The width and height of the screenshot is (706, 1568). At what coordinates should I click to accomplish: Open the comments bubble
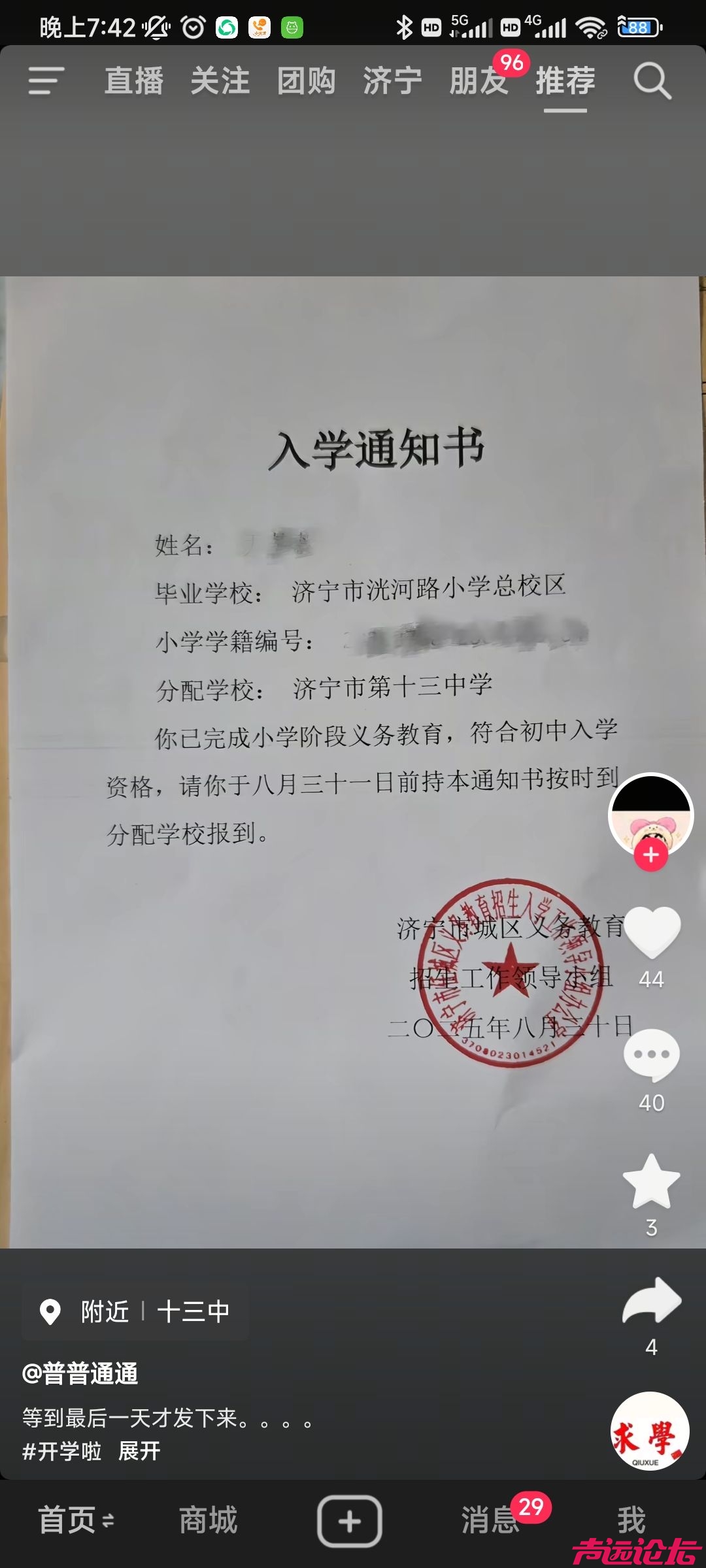pos(652,1054)
